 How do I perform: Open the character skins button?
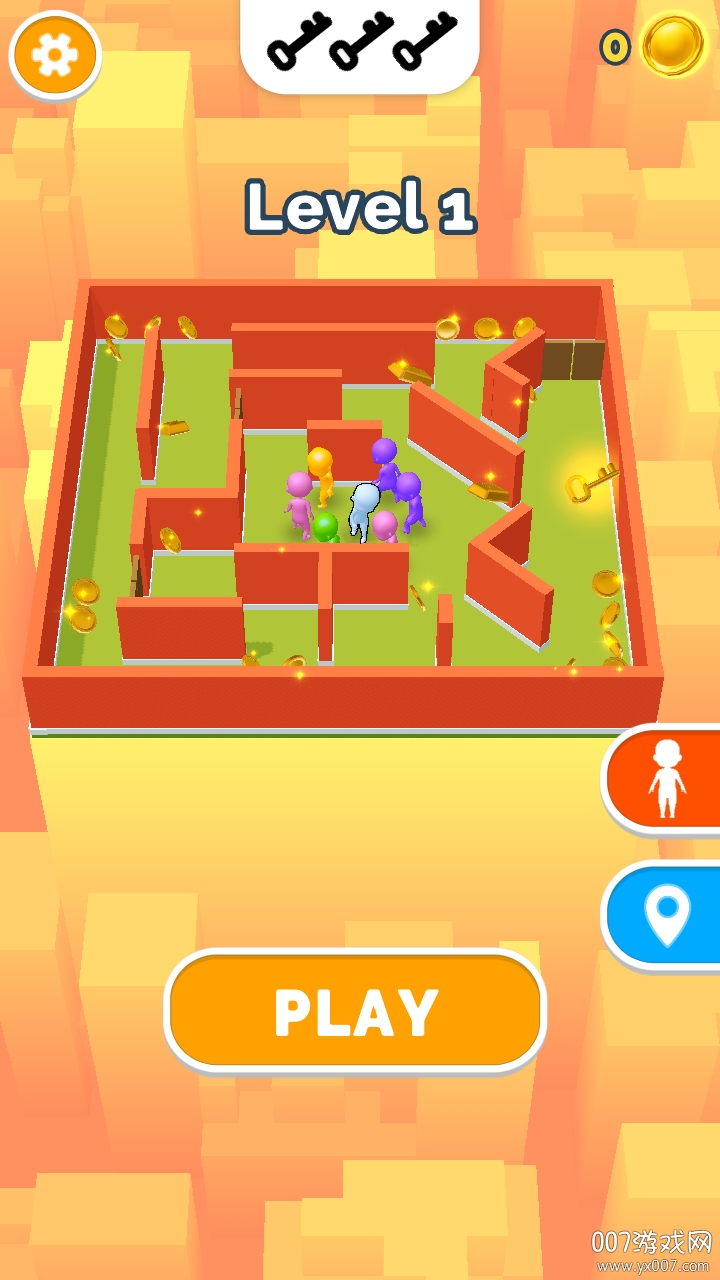664,780
